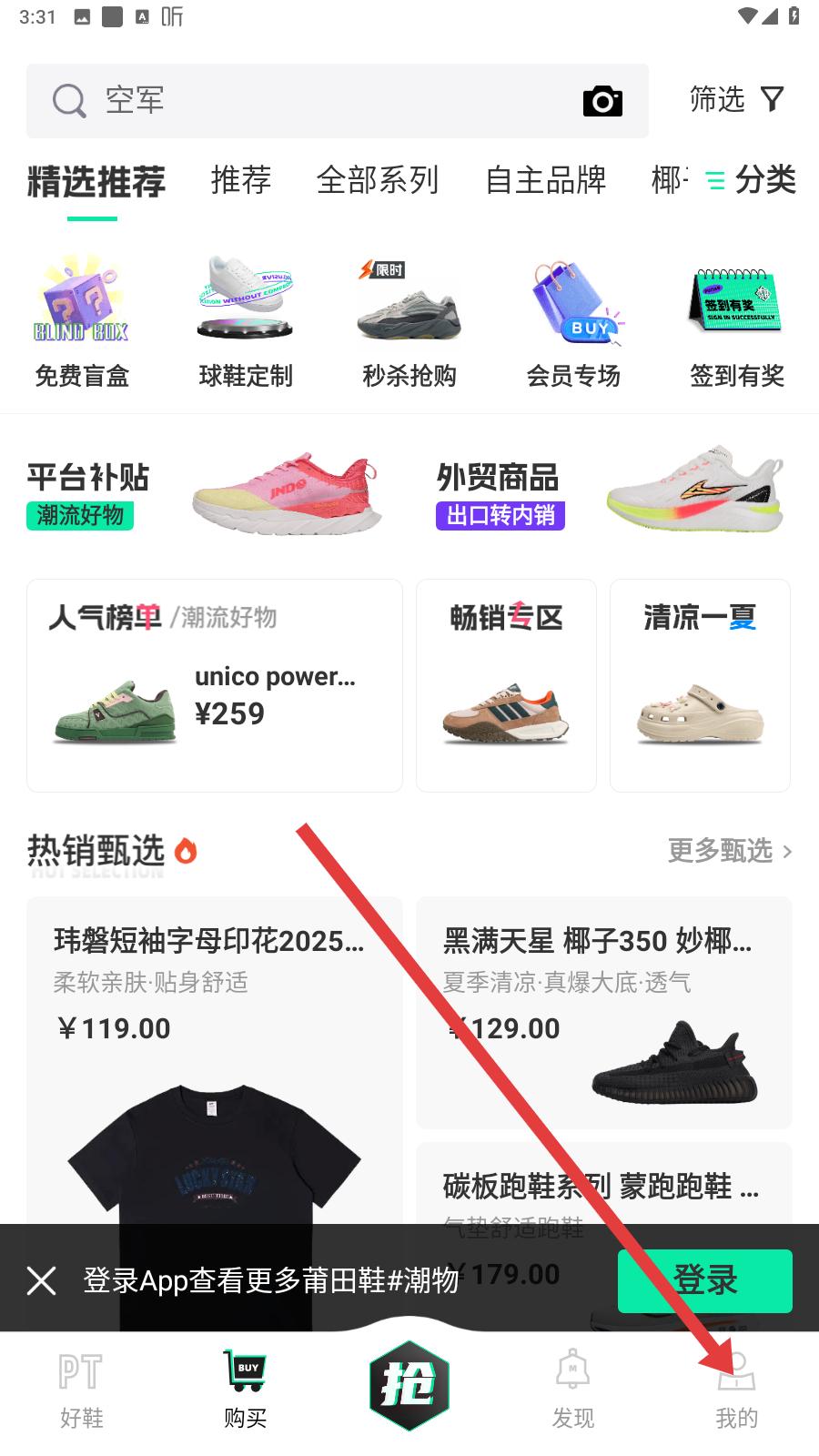The height and width of the screenshot is (1456, 819).
Task: Open 签到有奖 check-in rewards
Action: 737,322
